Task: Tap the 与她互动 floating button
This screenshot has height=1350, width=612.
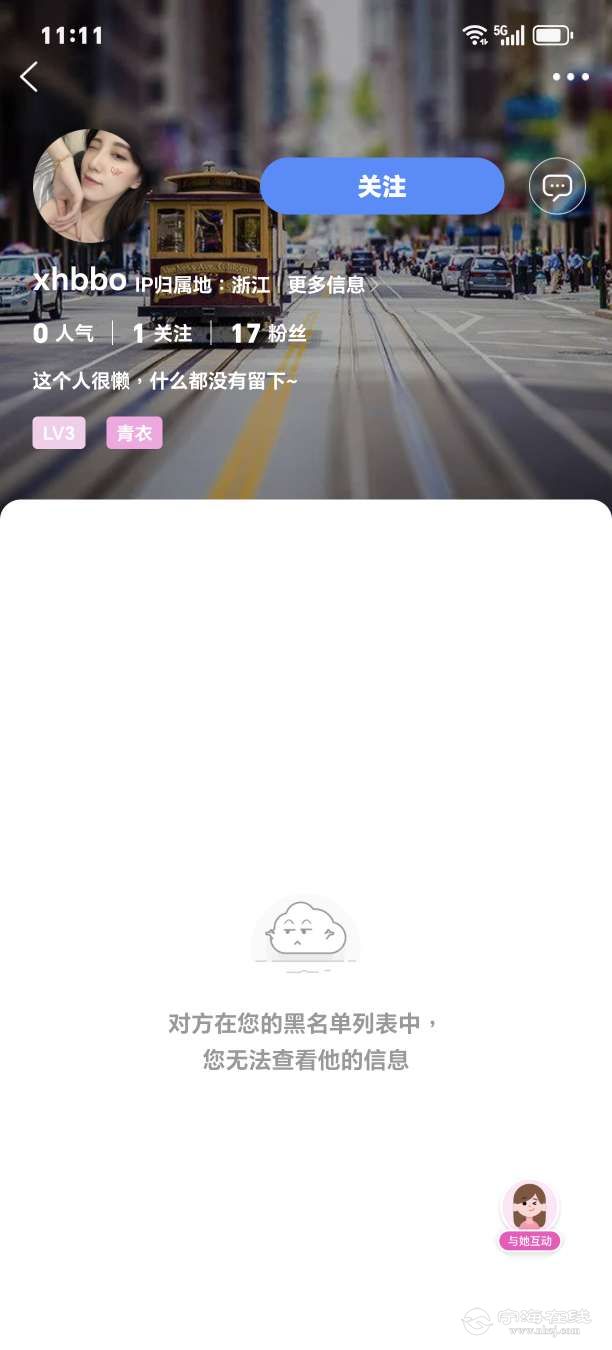Action: point(529,1216)
